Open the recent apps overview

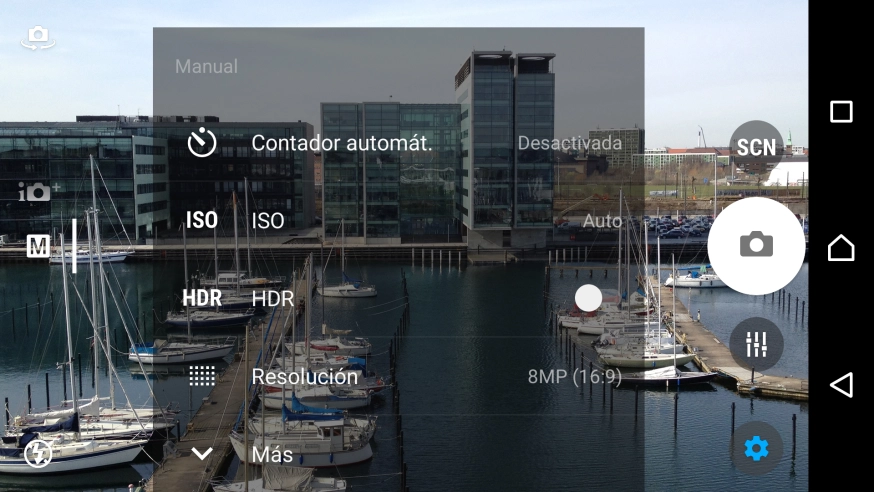point(841,111)
